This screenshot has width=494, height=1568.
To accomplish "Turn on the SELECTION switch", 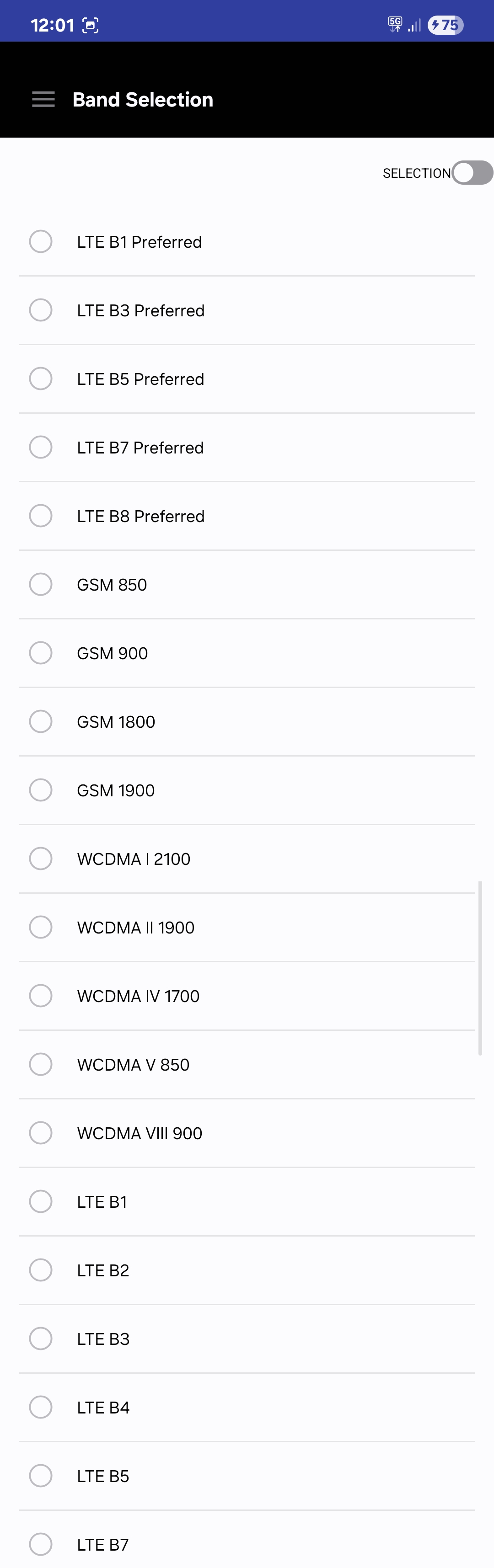I will pos(472,172).
